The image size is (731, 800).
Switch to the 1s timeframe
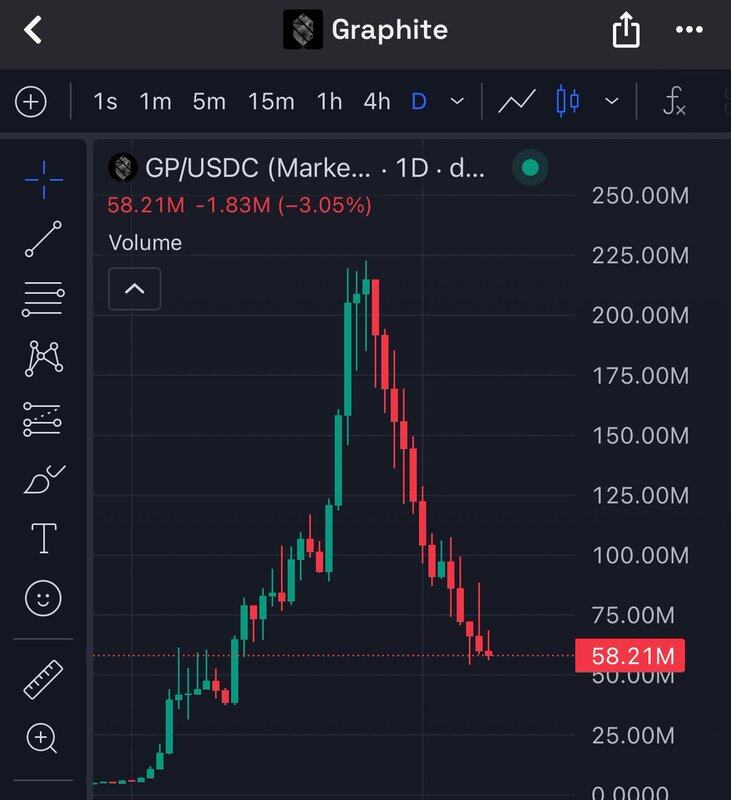(105, 102)
